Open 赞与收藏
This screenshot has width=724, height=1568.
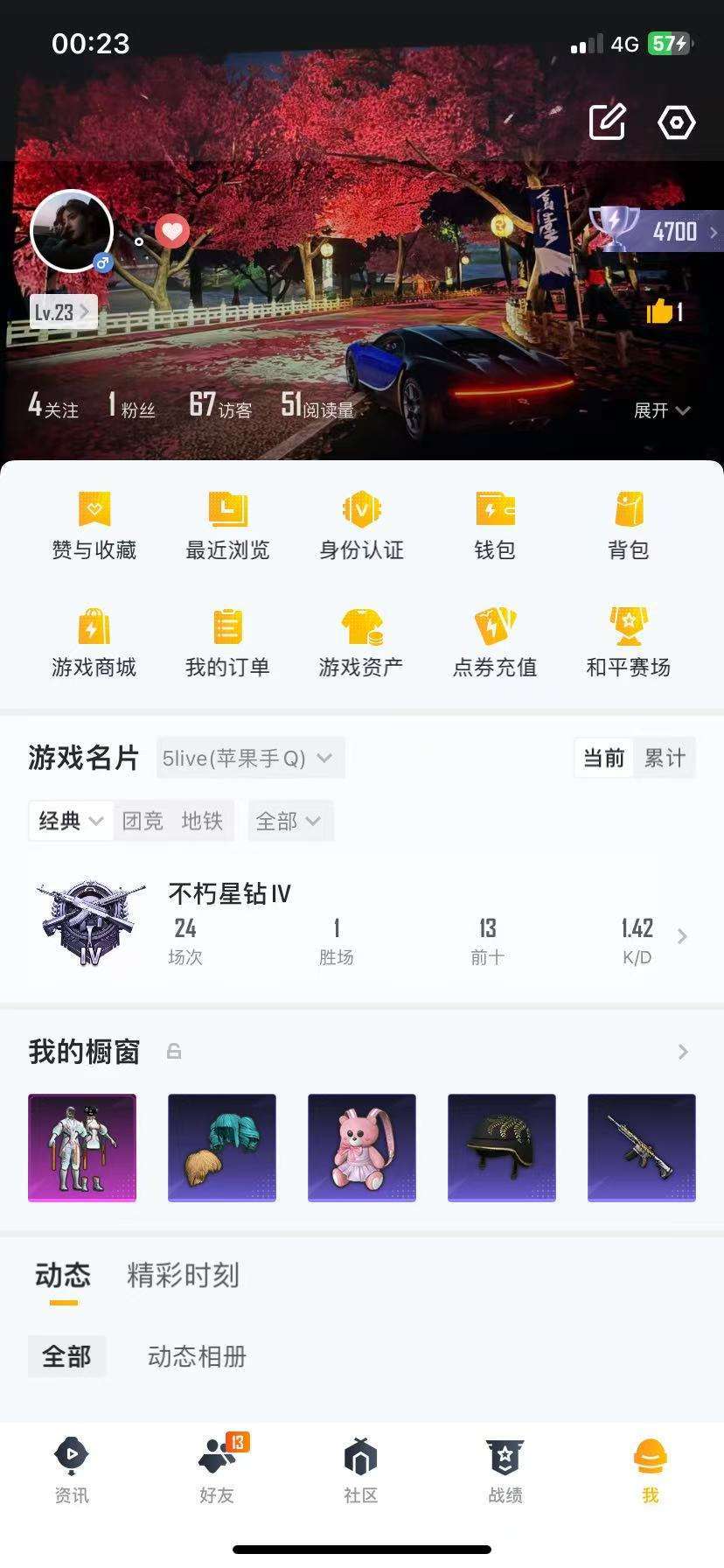point(94,525)
